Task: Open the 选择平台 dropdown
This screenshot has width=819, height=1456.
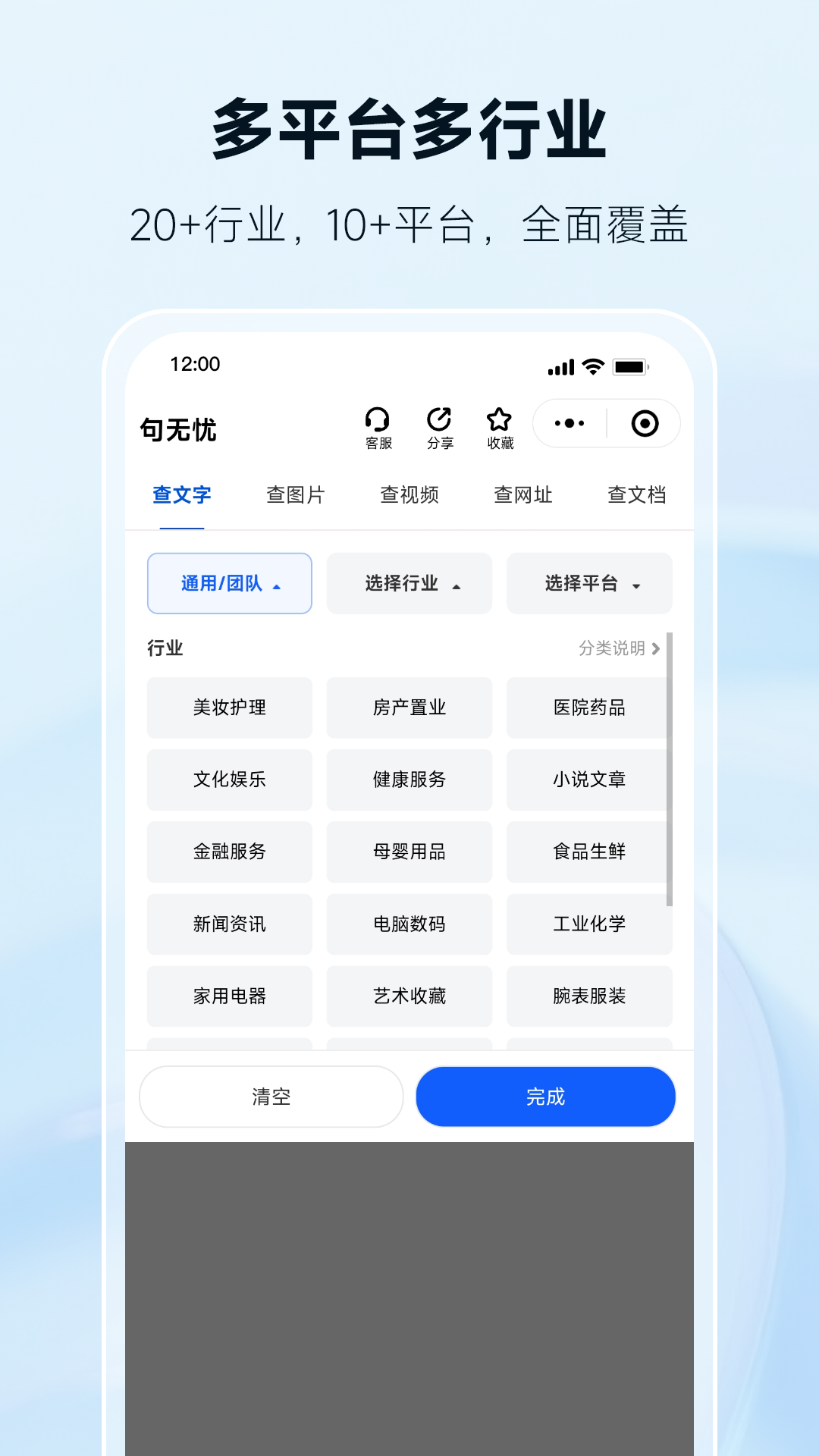Action: tap(588, 583)
